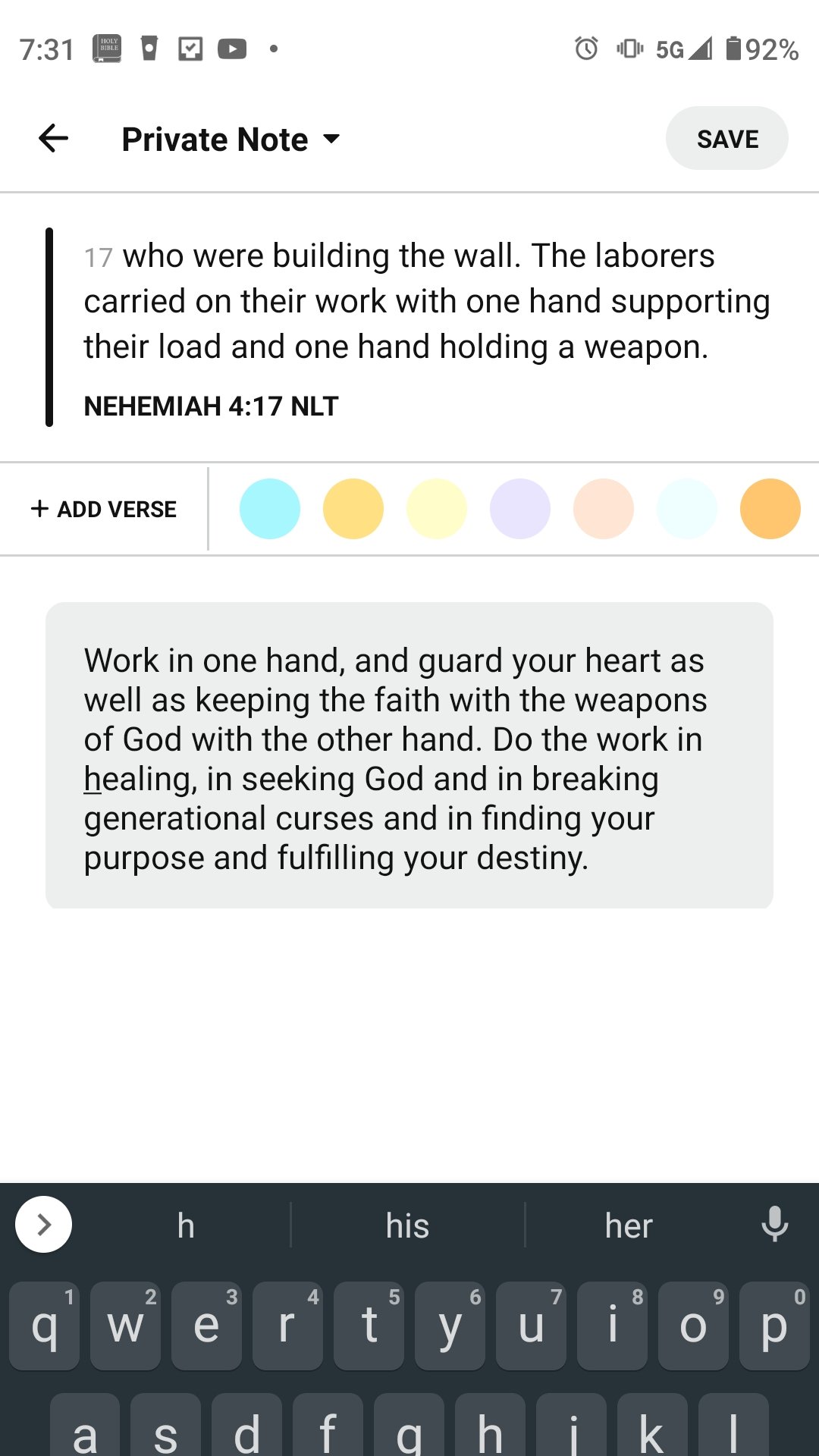
Task: Choose the peach color swatch
Action: click(603, 509)
